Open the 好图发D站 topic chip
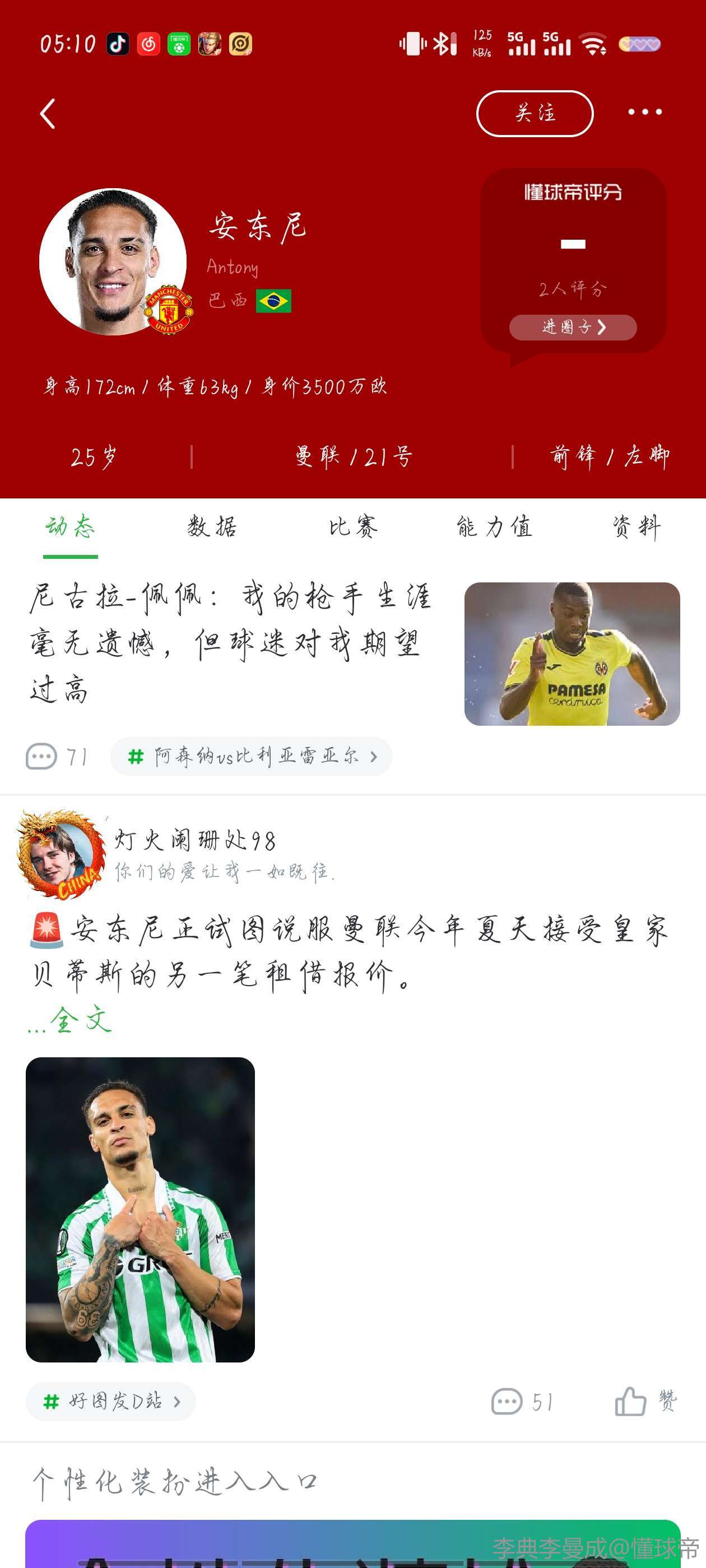Viewport: 706px width, 1568px height. (111, 1401)
